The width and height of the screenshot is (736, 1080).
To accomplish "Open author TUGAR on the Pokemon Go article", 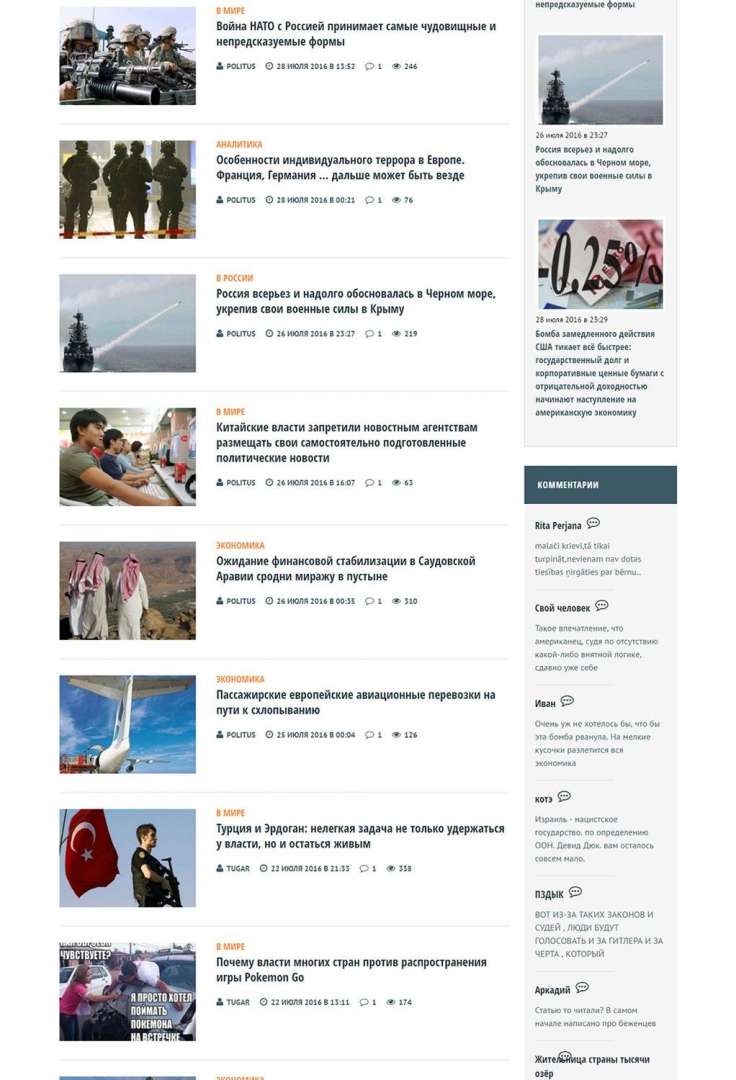I will pos(237,1002).
